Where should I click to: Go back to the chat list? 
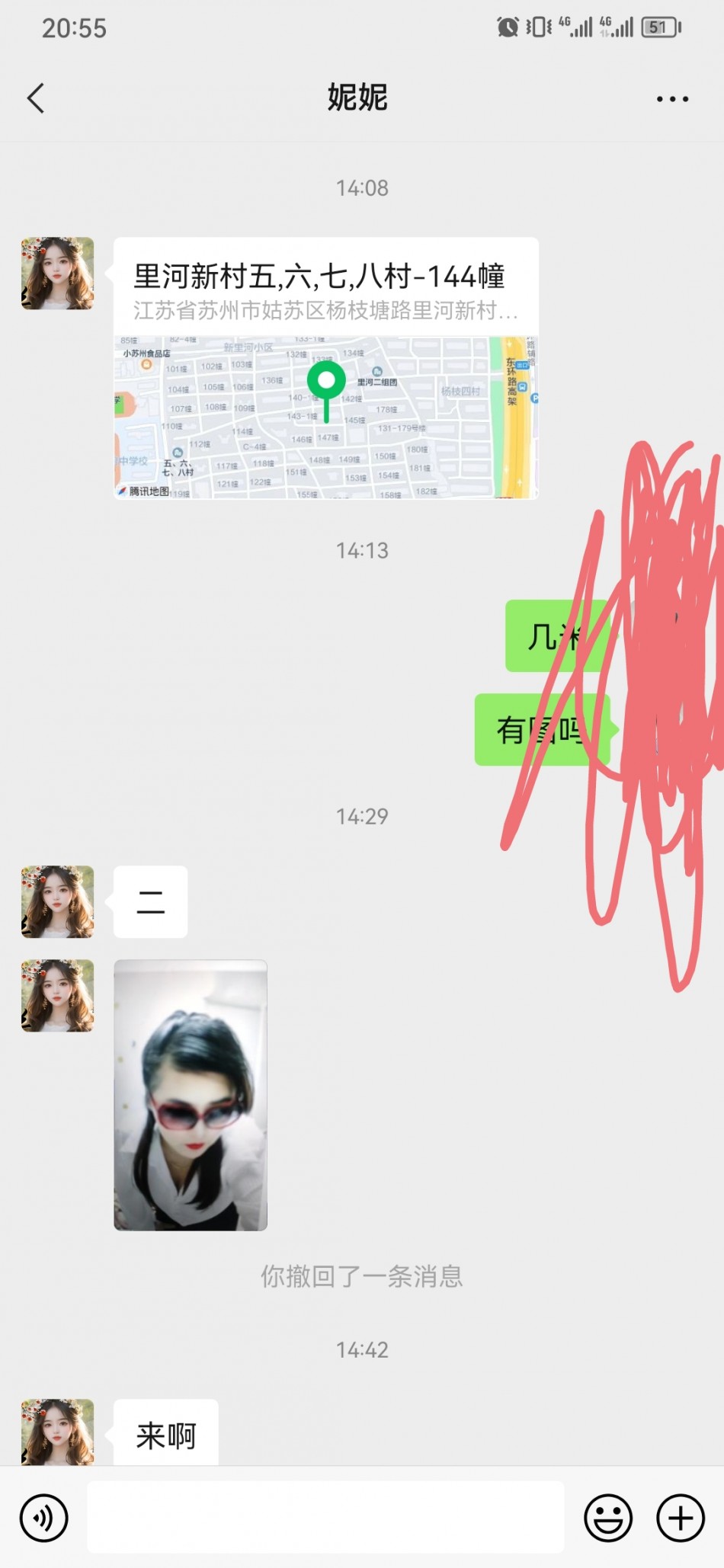point(36,98)
